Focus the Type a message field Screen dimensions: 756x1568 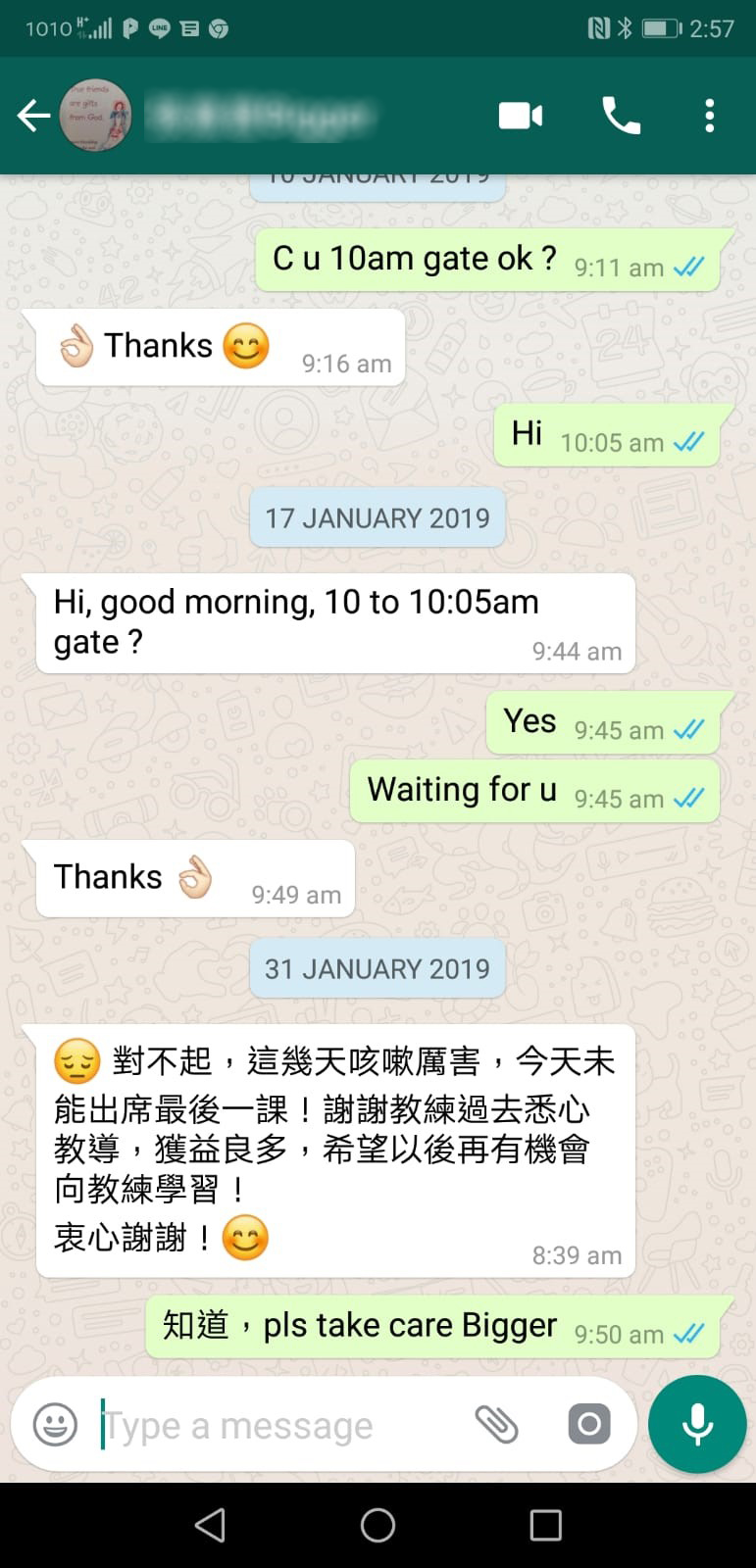click(275, 1425)
